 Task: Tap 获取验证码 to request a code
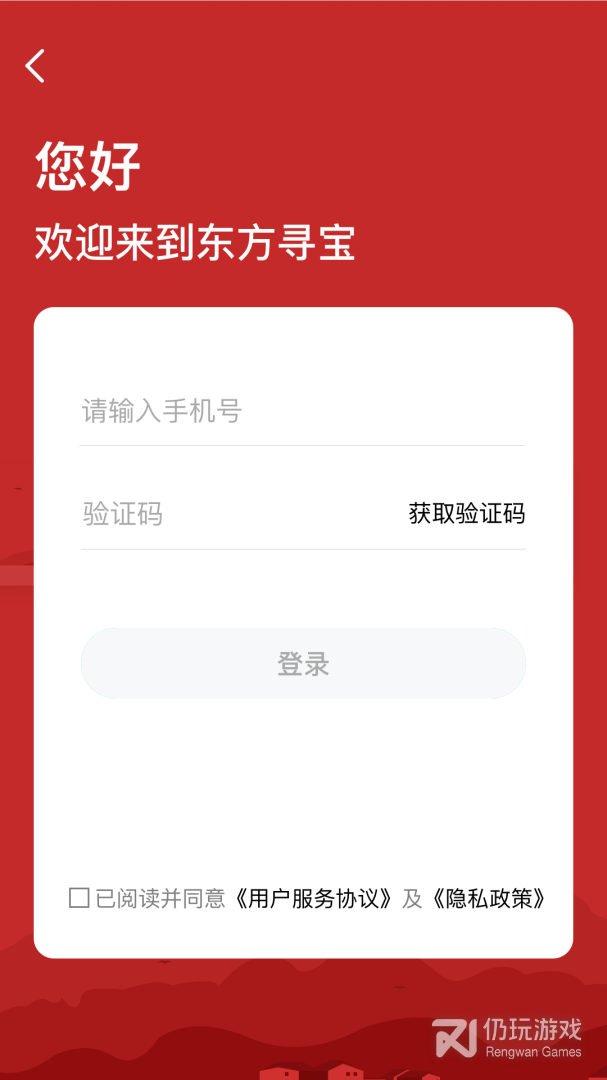[467, 515]
